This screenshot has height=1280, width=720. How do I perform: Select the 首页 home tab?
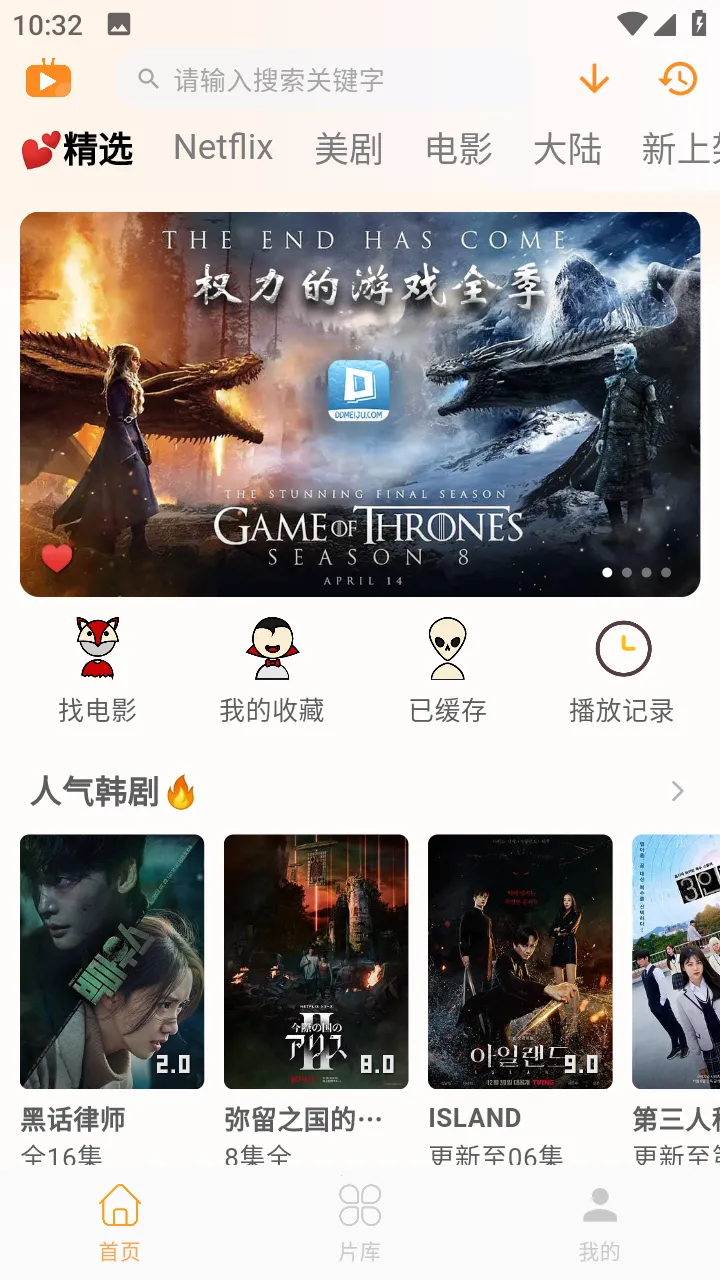[x=120, y=1207]
